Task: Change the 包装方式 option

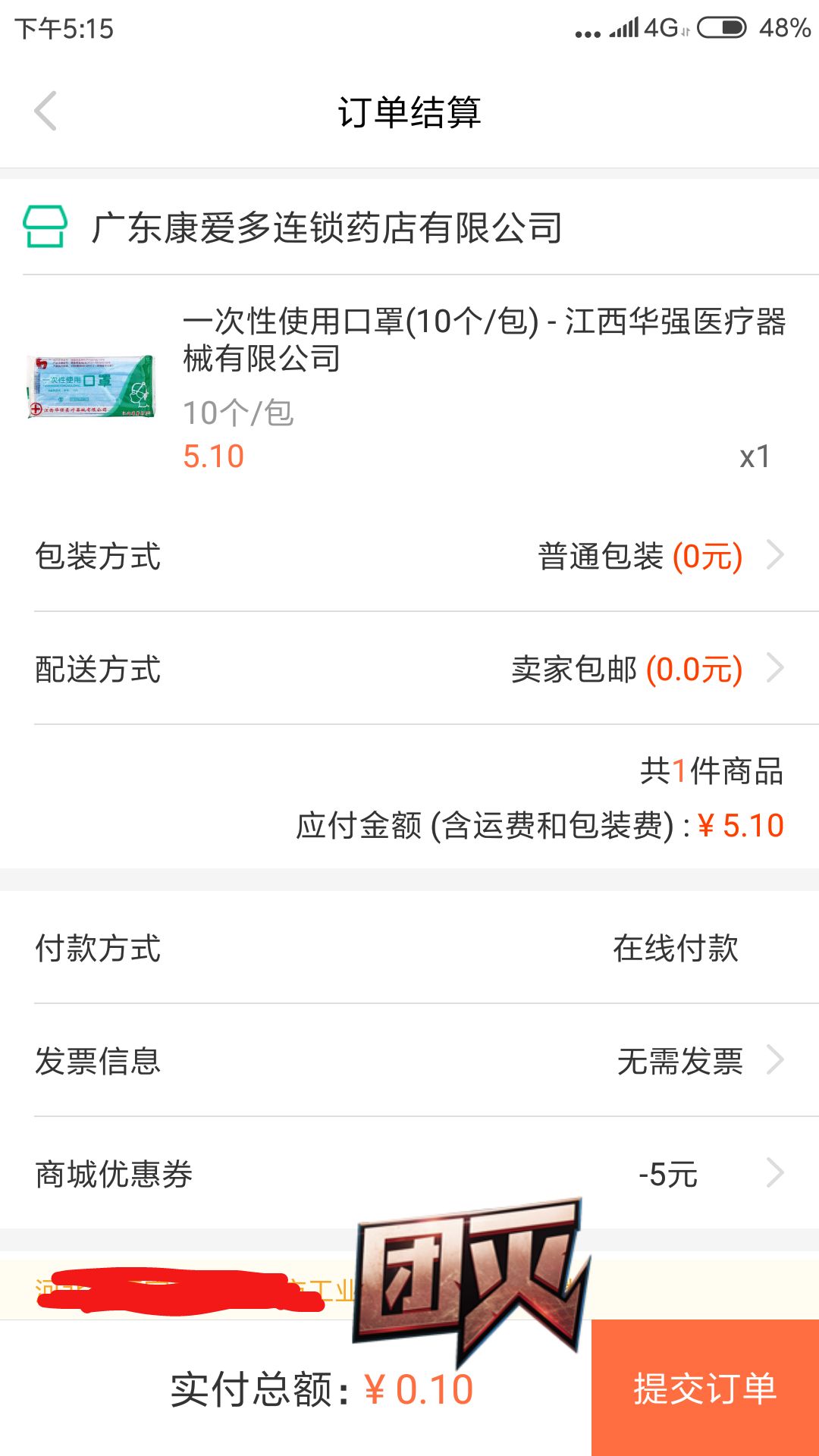Action: pos(409,555)
